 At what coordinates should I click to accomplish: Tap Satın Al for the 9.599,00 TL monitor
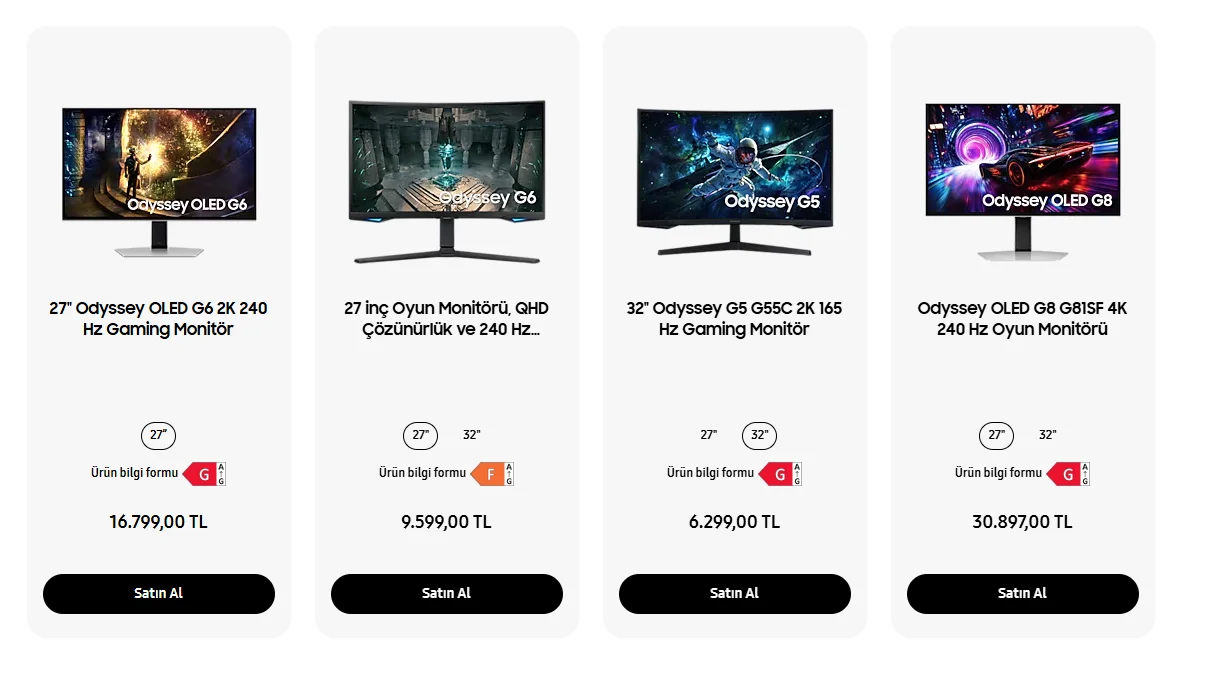[x=446, y=593]
